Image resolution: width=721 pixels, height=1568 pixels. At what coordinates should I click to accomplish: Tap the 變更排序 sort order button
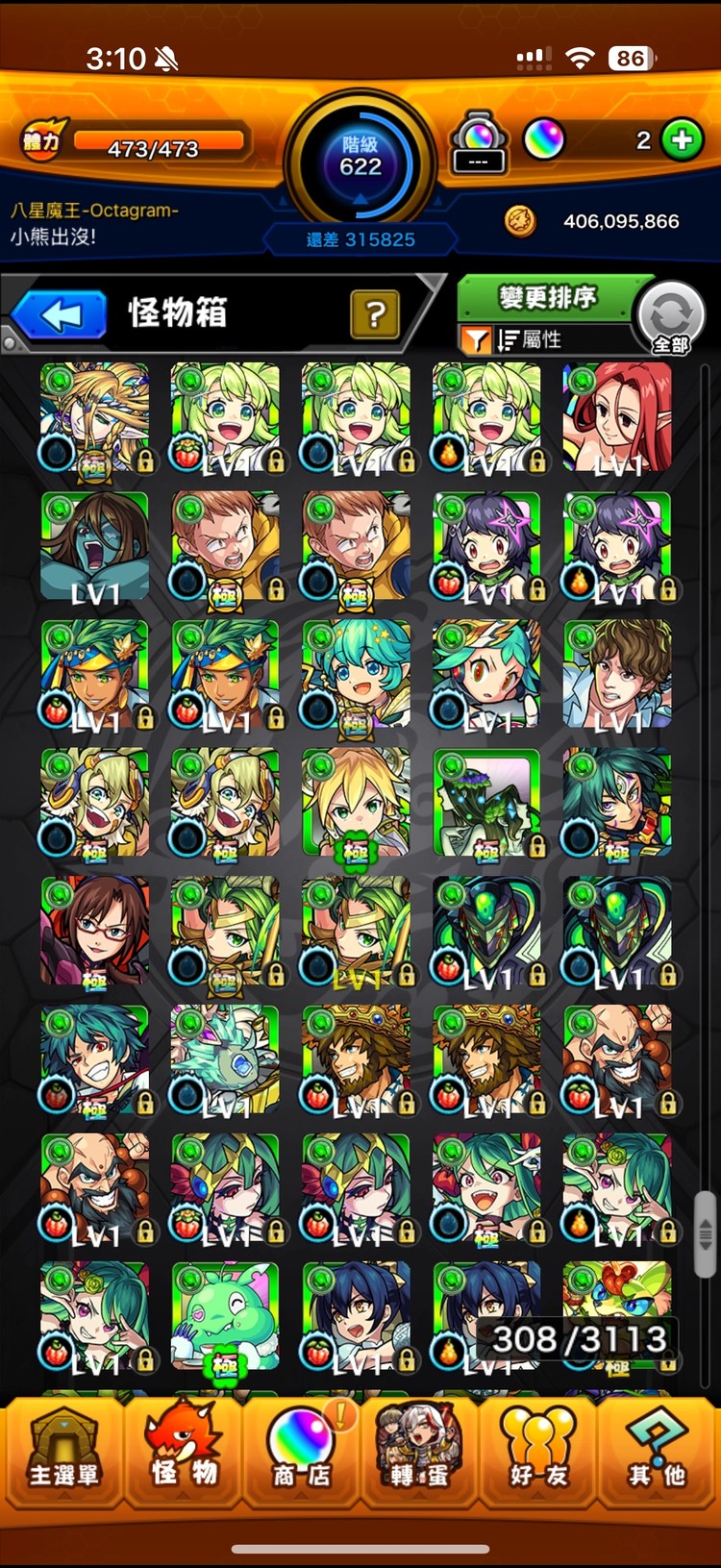(547, 298)
